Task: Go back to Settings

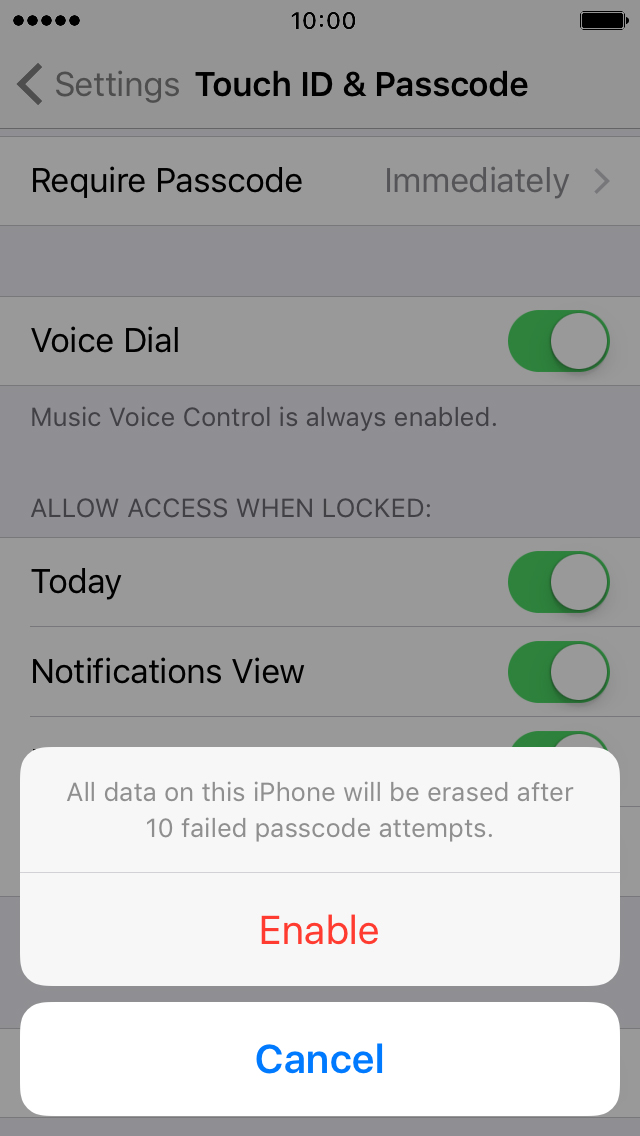Action: (x=98, y=85)
